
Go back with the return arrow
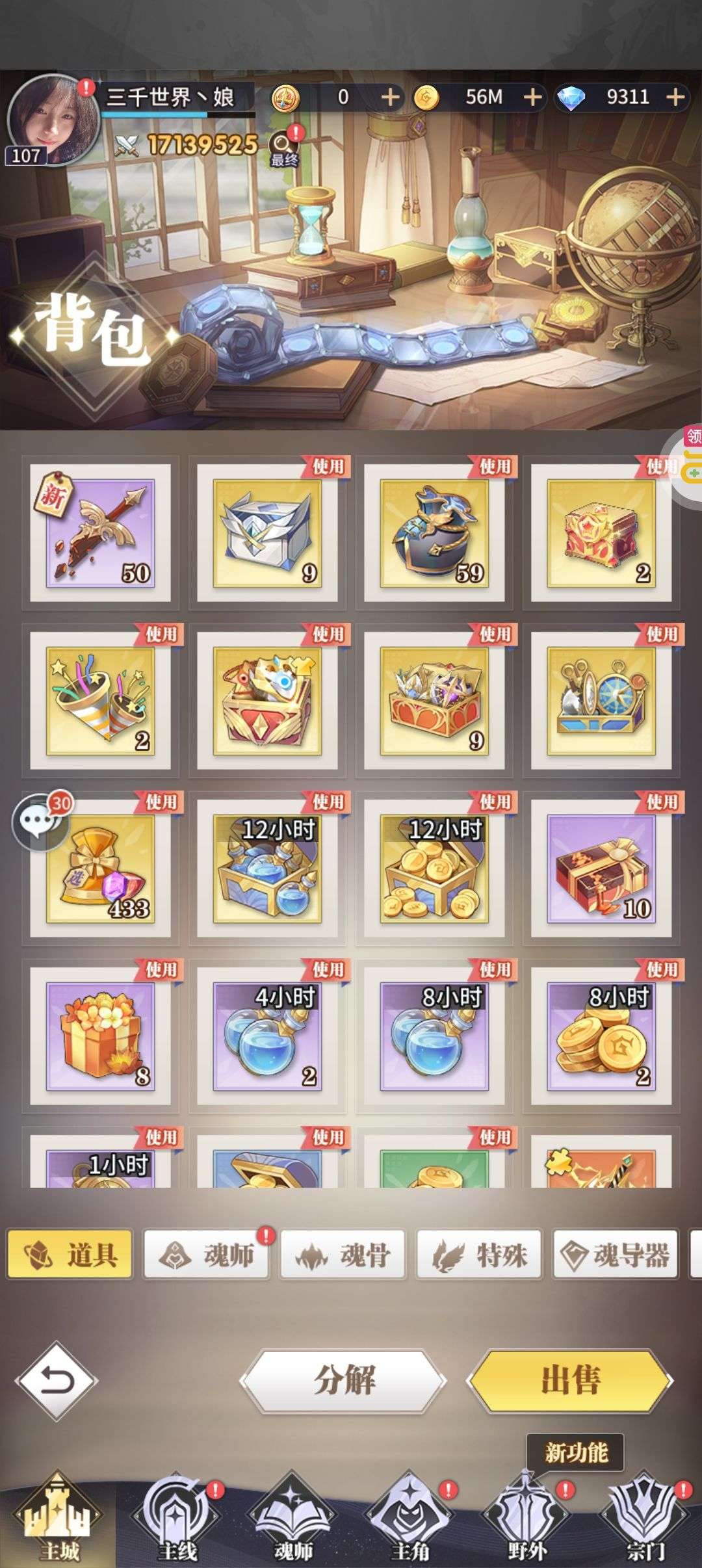click(x=57, y=1381)
